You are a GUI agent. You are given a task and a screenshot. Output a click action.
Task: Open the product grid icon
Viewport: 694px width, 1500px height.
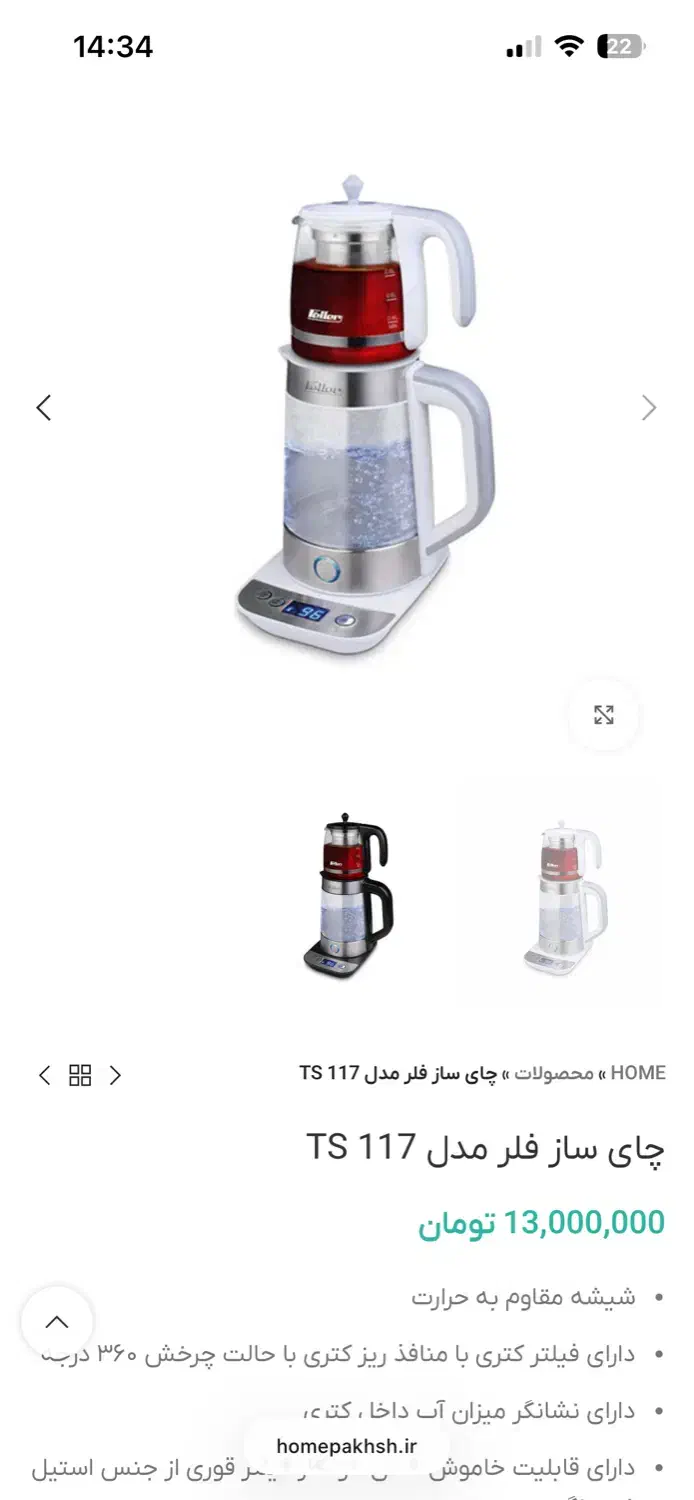click(x=80, y=1075)
